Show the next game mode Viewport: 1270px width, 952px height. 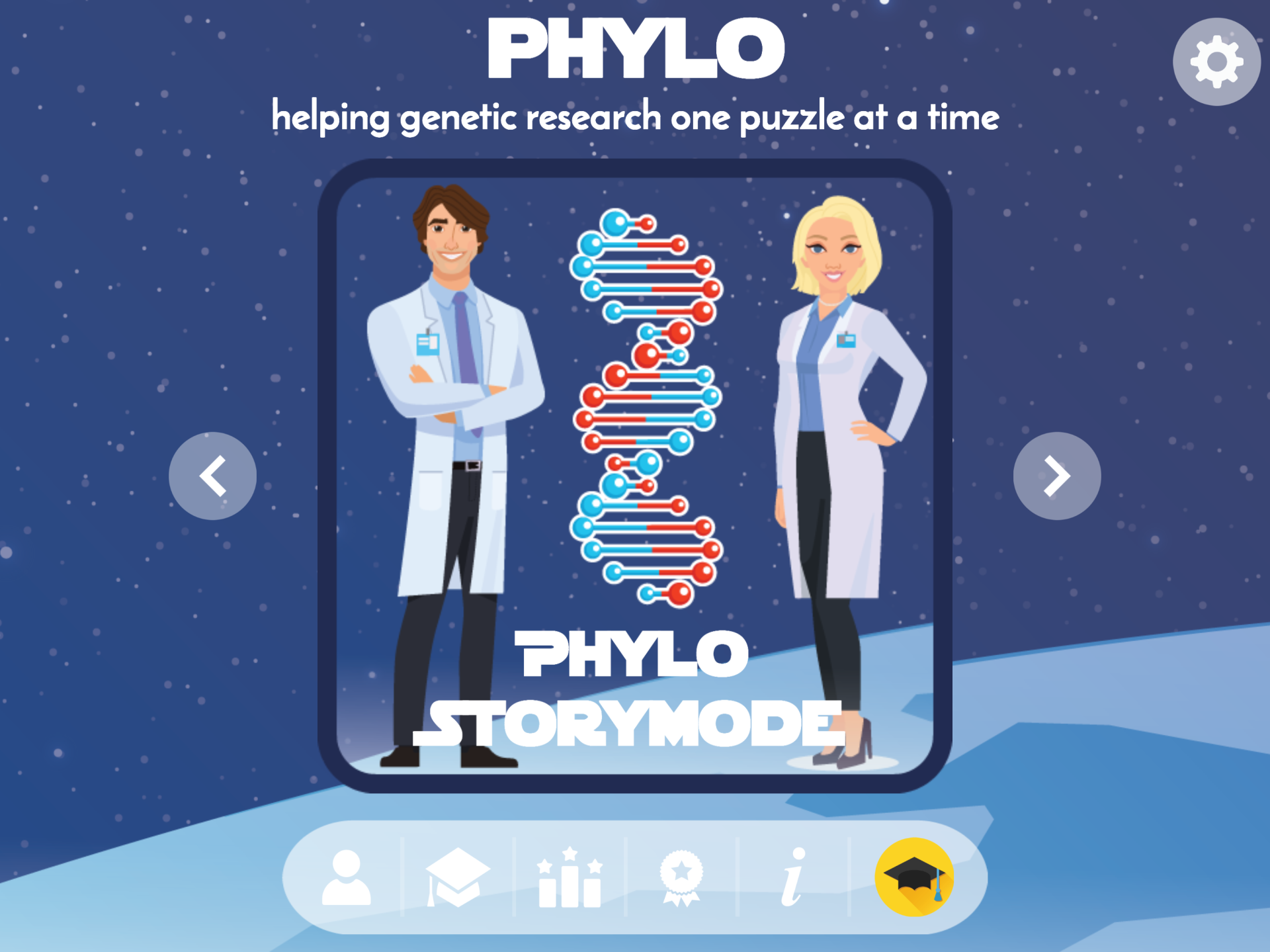pos(1056,476)
